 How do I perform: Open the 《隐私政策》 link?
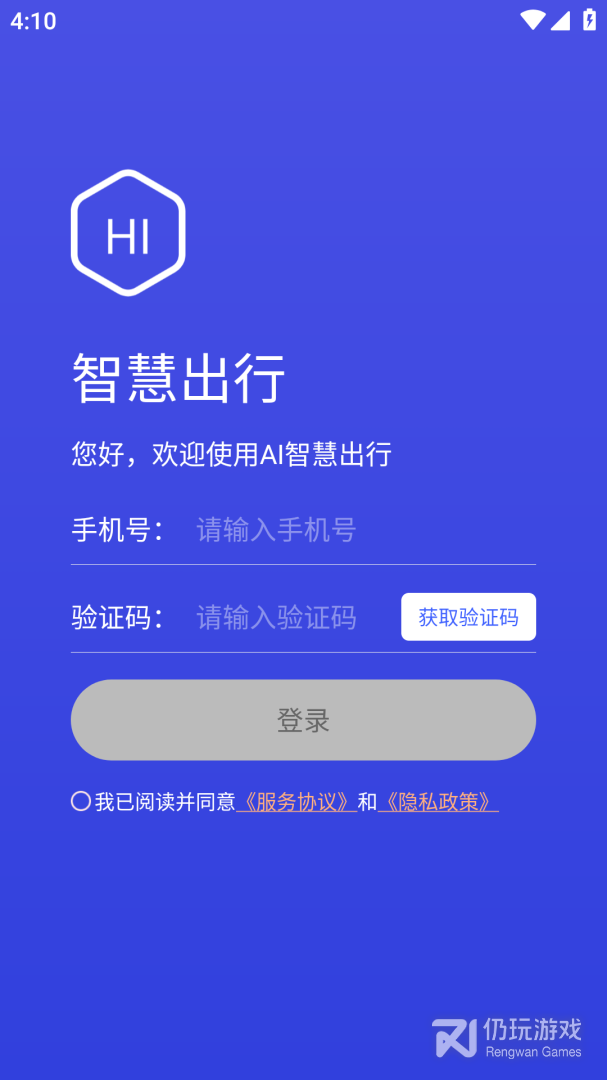tap(438, 802)
